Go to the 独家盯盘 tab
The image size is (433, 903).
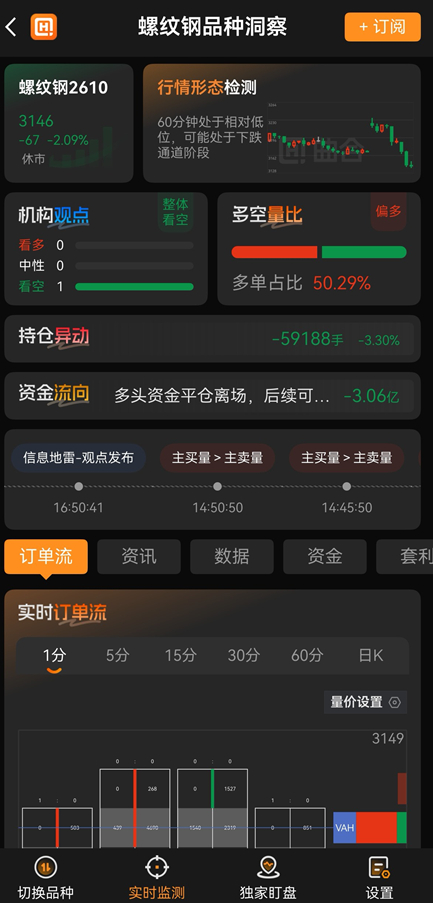pyautogui.click(x=268, y=877)
